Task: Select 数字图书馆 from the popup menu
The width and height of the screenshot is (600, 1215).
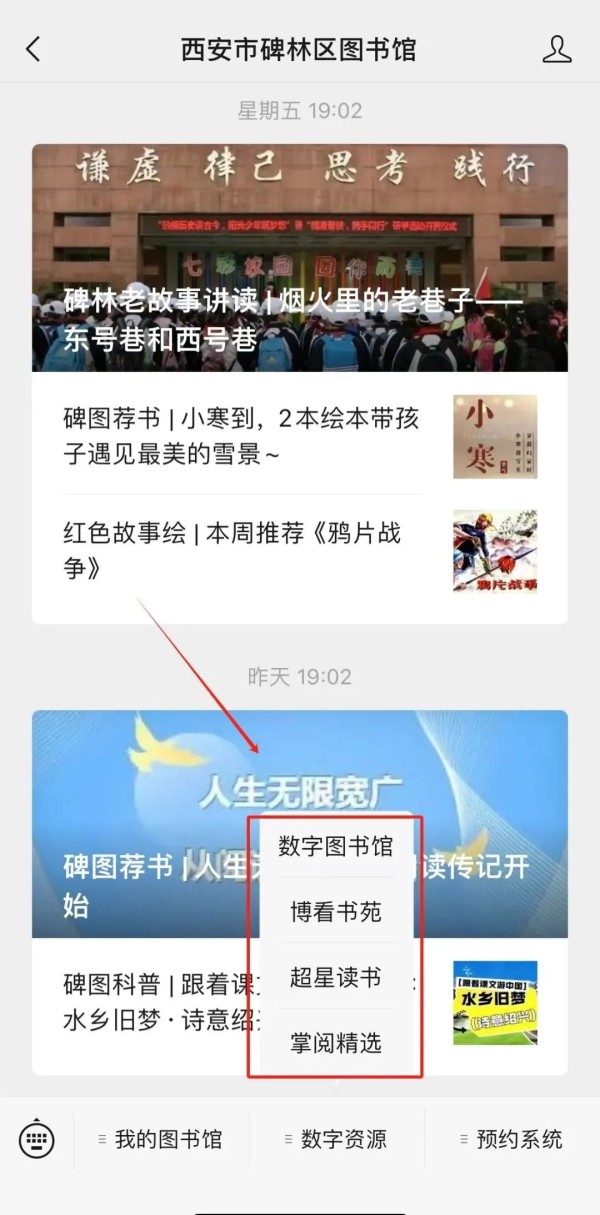Action: click(x=335, y=846)
